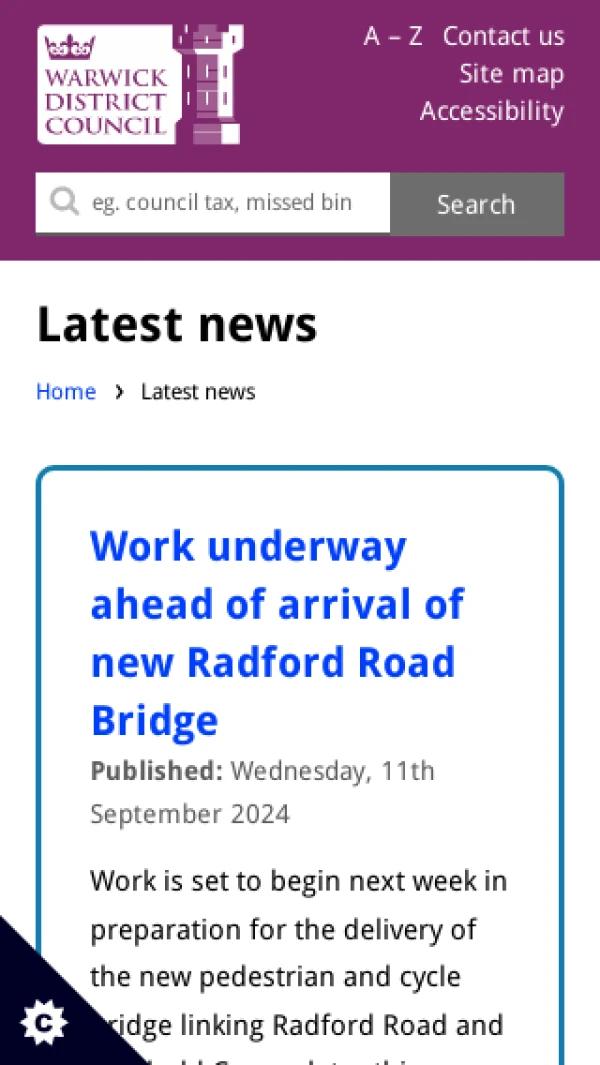600x1065 pixels.
Task: Go to Contact us page
Action: point(503,37)
